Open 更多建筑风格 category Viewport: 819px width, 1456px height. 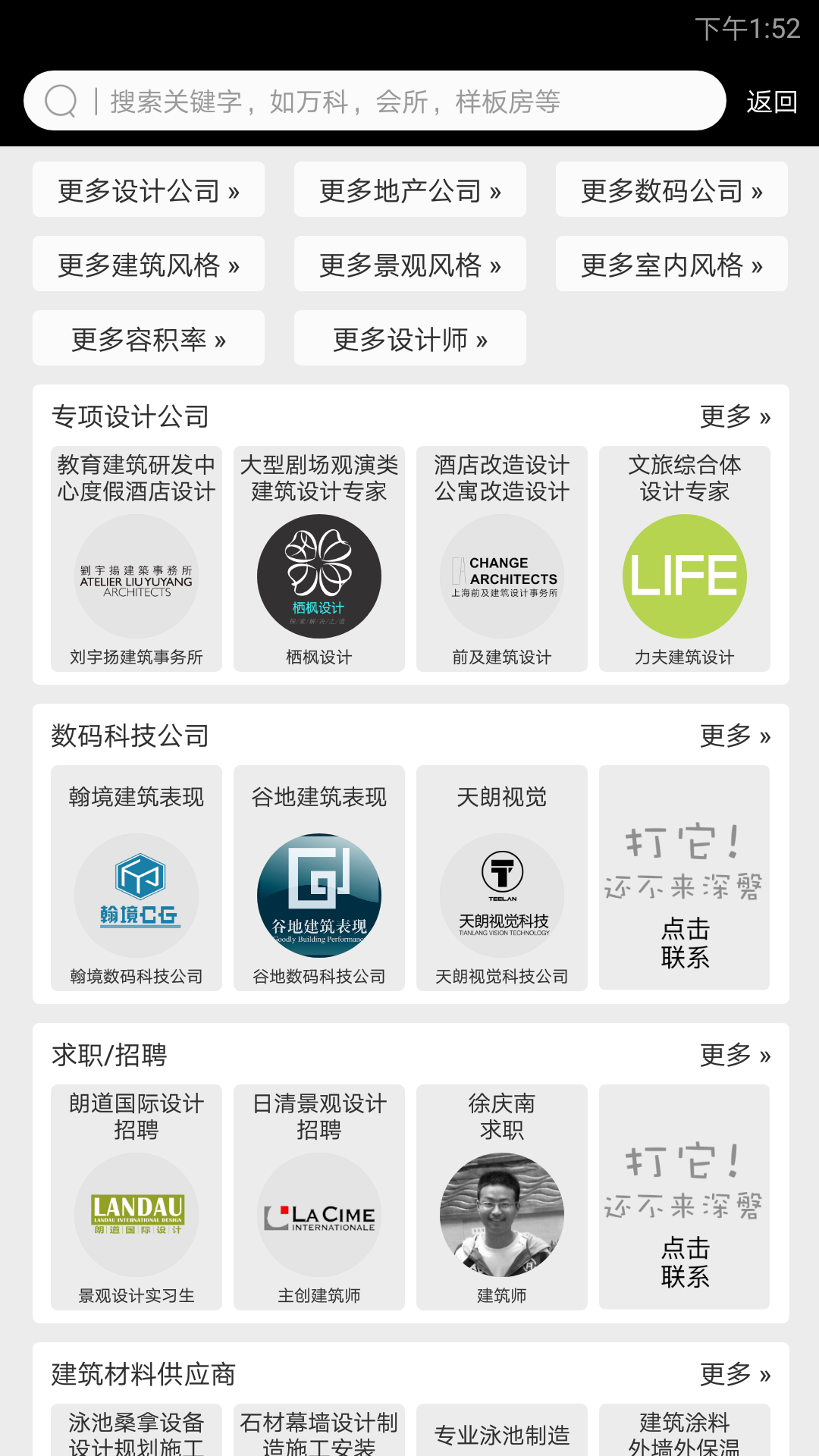pos(149,264)
